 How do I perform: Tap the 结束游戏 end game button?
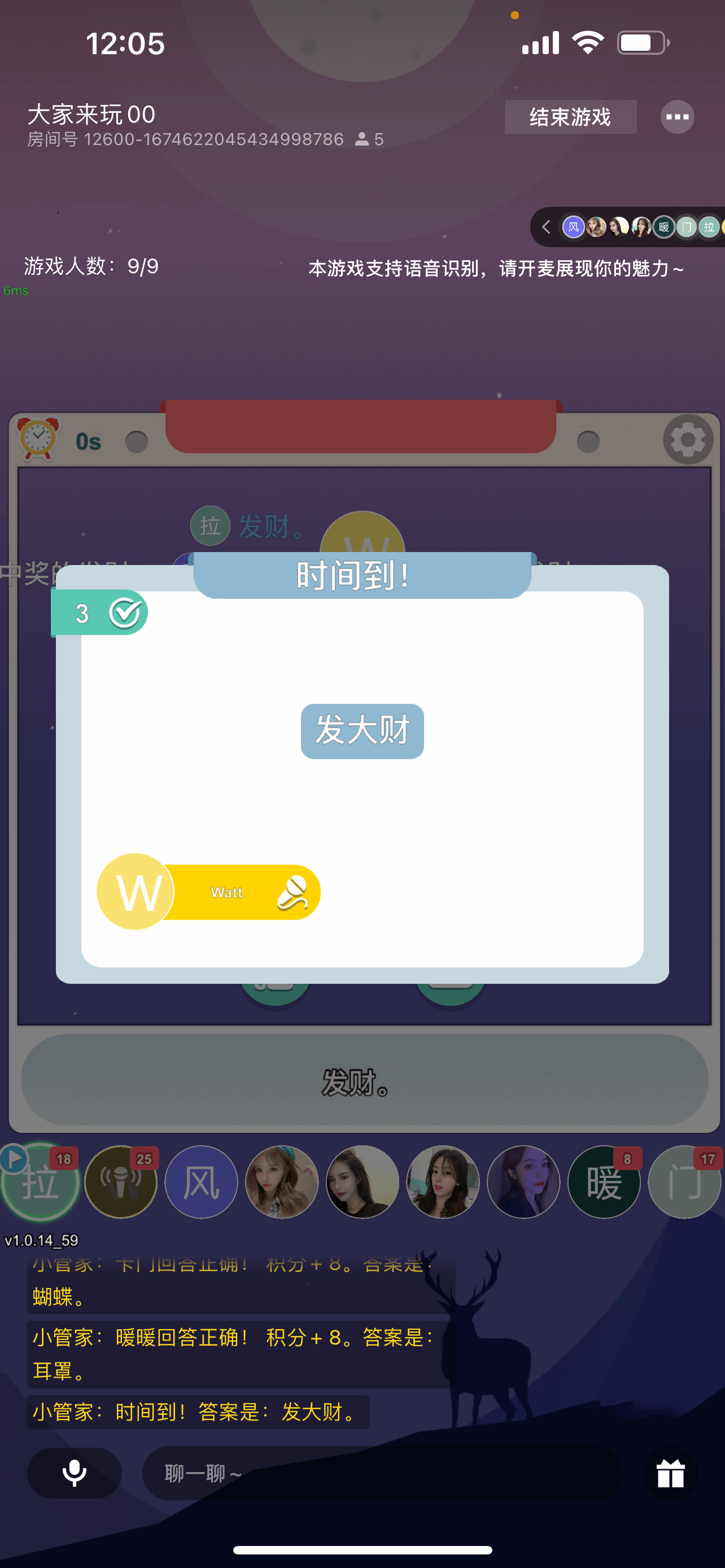[570, 117]
